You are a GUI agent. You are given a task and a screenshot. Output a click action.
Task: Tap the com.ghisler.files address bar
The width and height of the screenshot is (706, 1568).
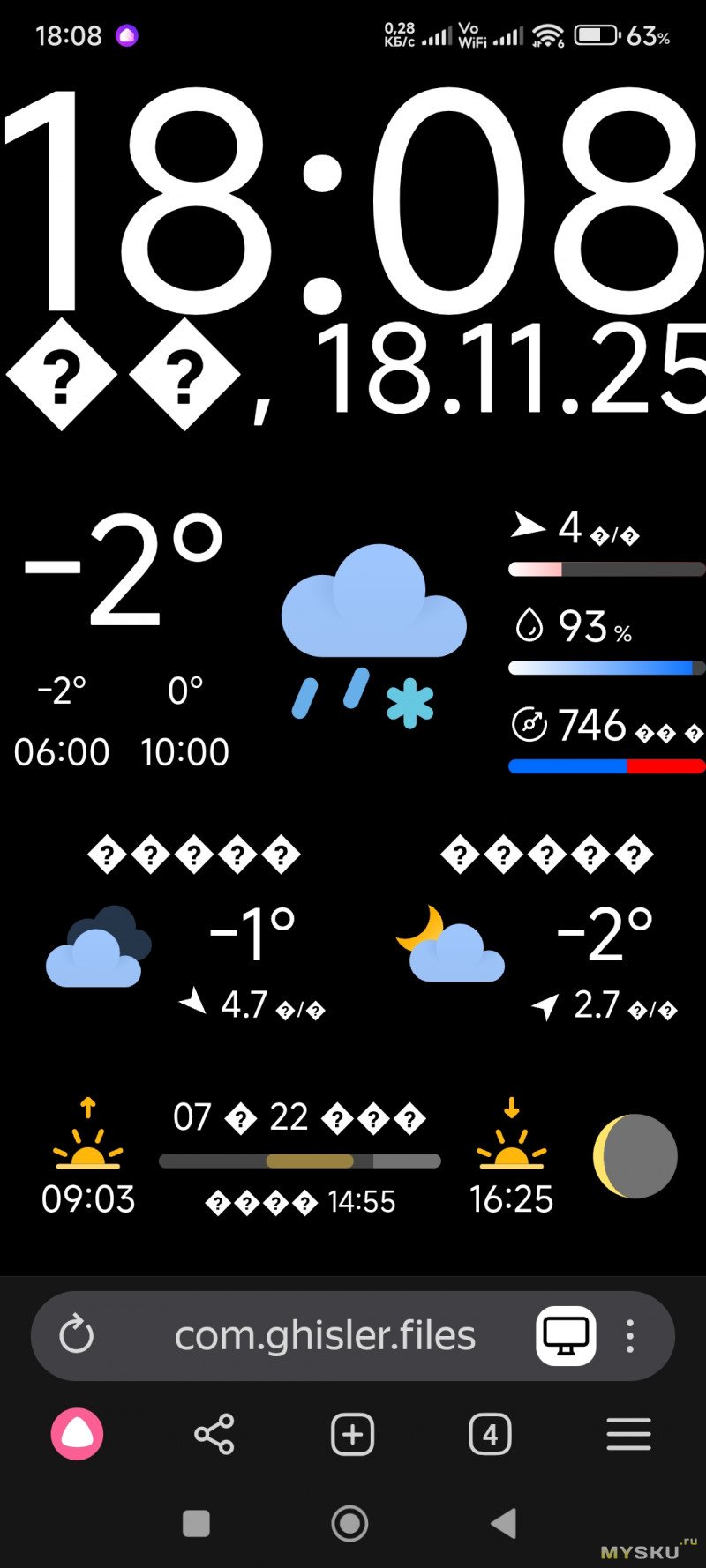[325, 1335]
